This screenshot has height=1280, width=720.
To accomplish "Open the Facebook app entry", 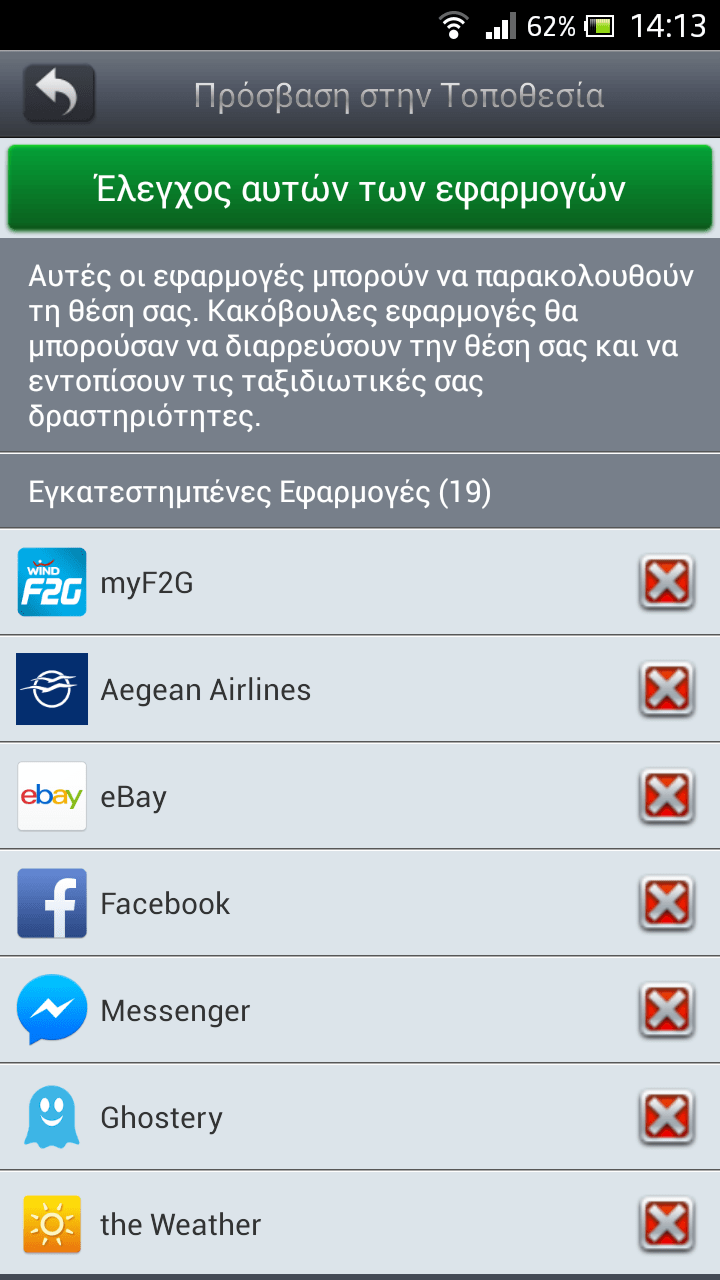I will click(x=300, y=903).
